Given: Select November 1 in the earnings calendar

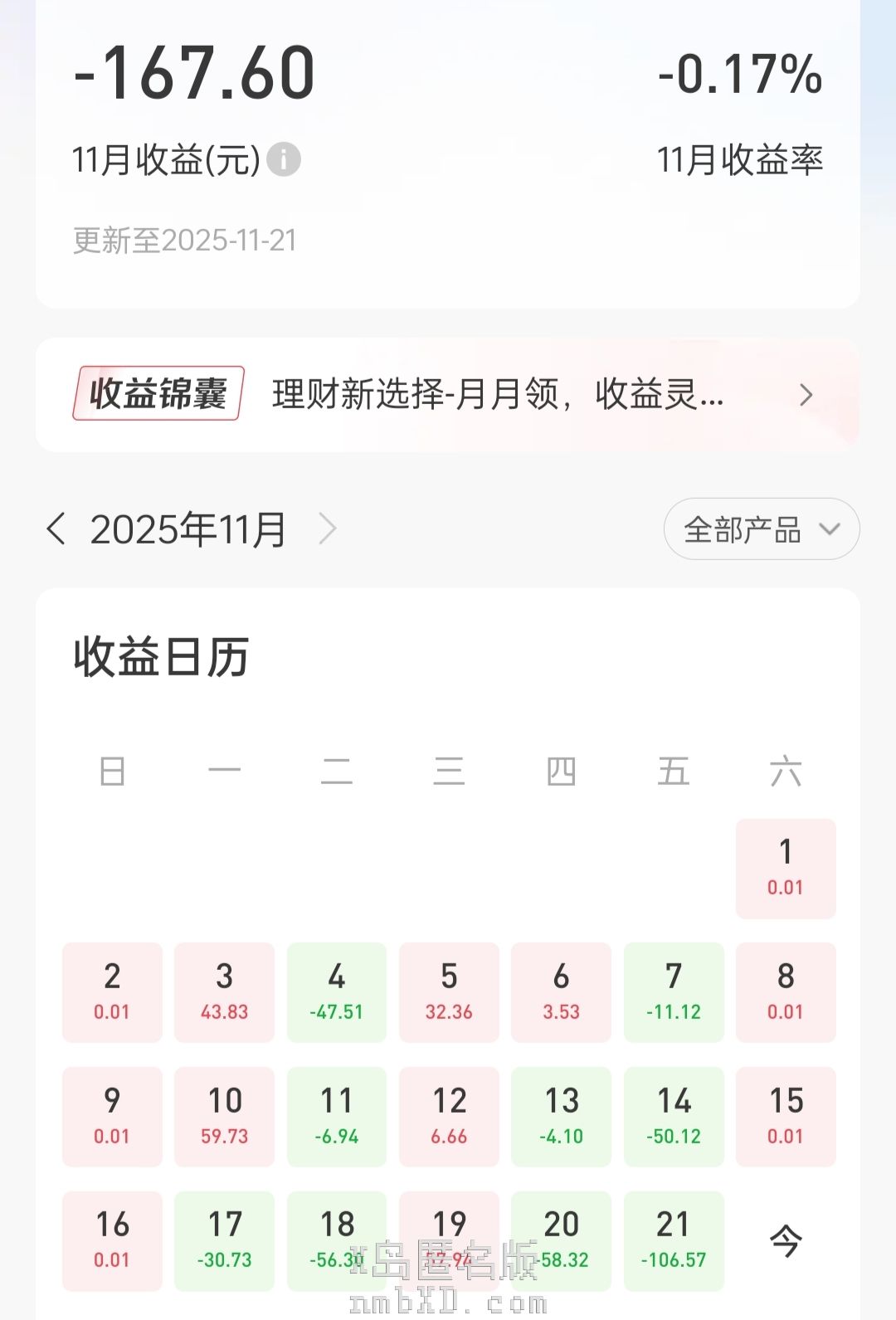Looking at the screenshot, I should pyautogui.click(x=785, y=868).
